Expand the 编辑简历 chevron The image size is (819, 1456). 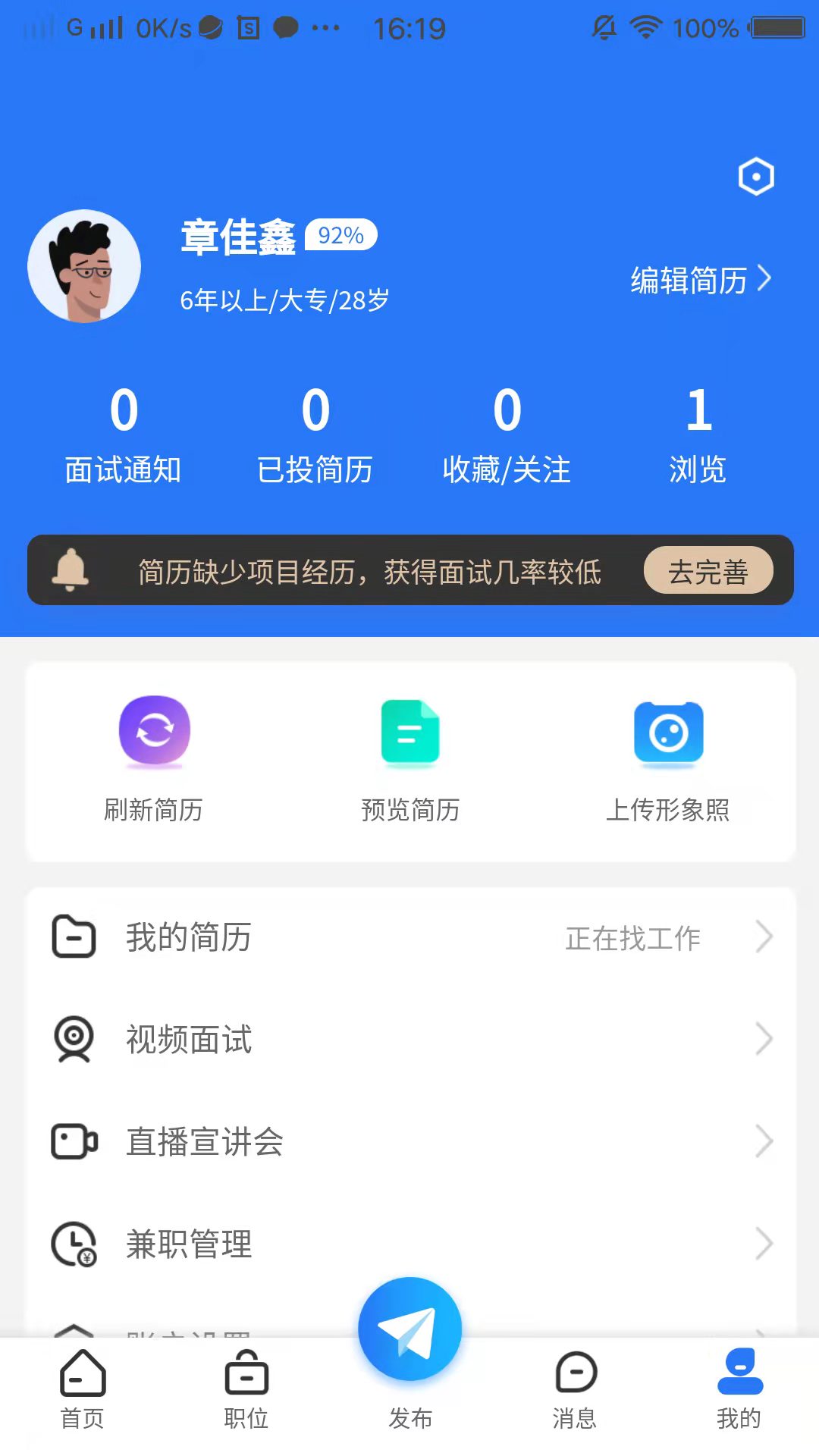[x=767, y=280]
